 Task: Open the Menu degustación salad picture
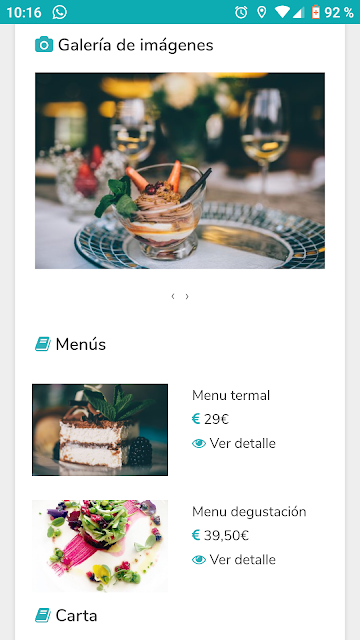100,546
